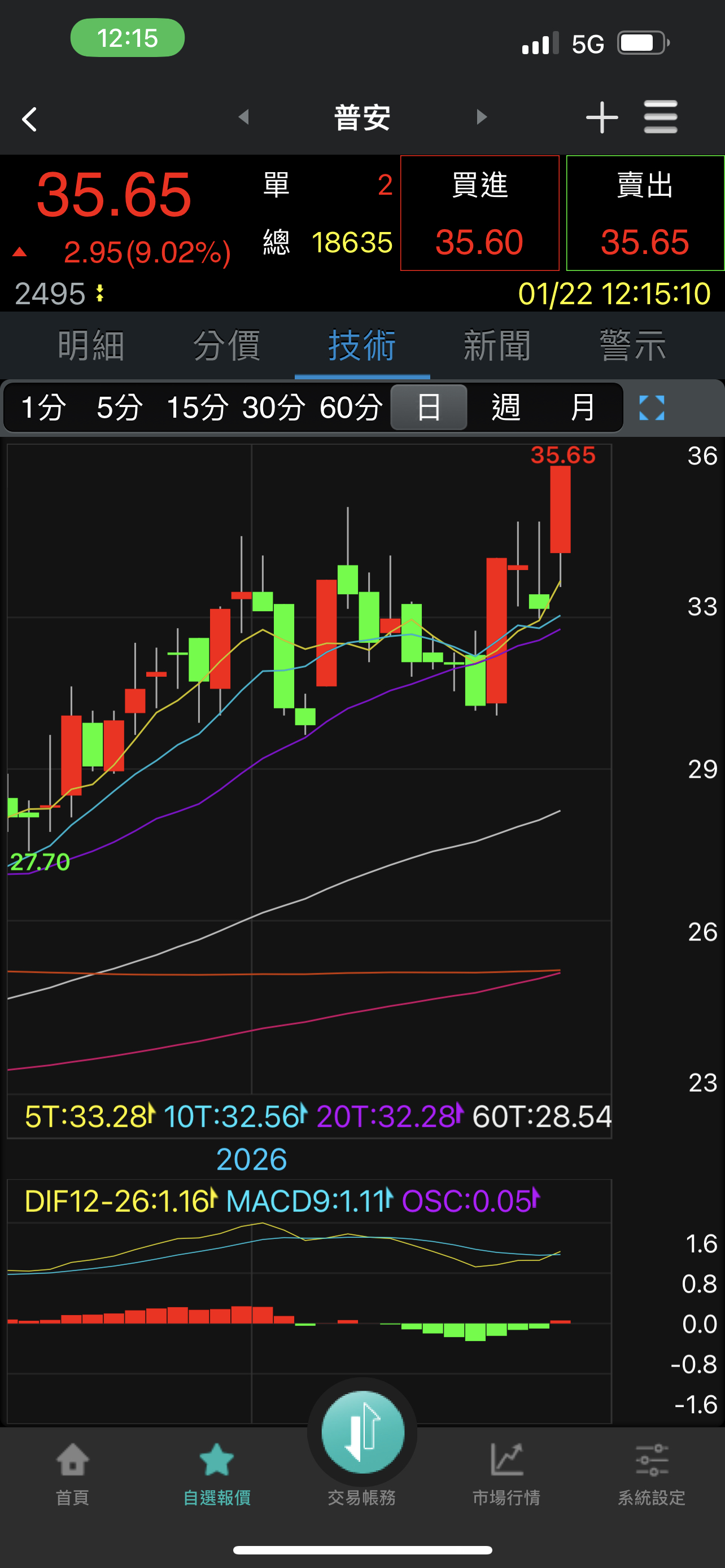This screenshot has height=1568, width=725.
Task: Switch chart to 月 monthly view
Action: (x=583, y=407)
